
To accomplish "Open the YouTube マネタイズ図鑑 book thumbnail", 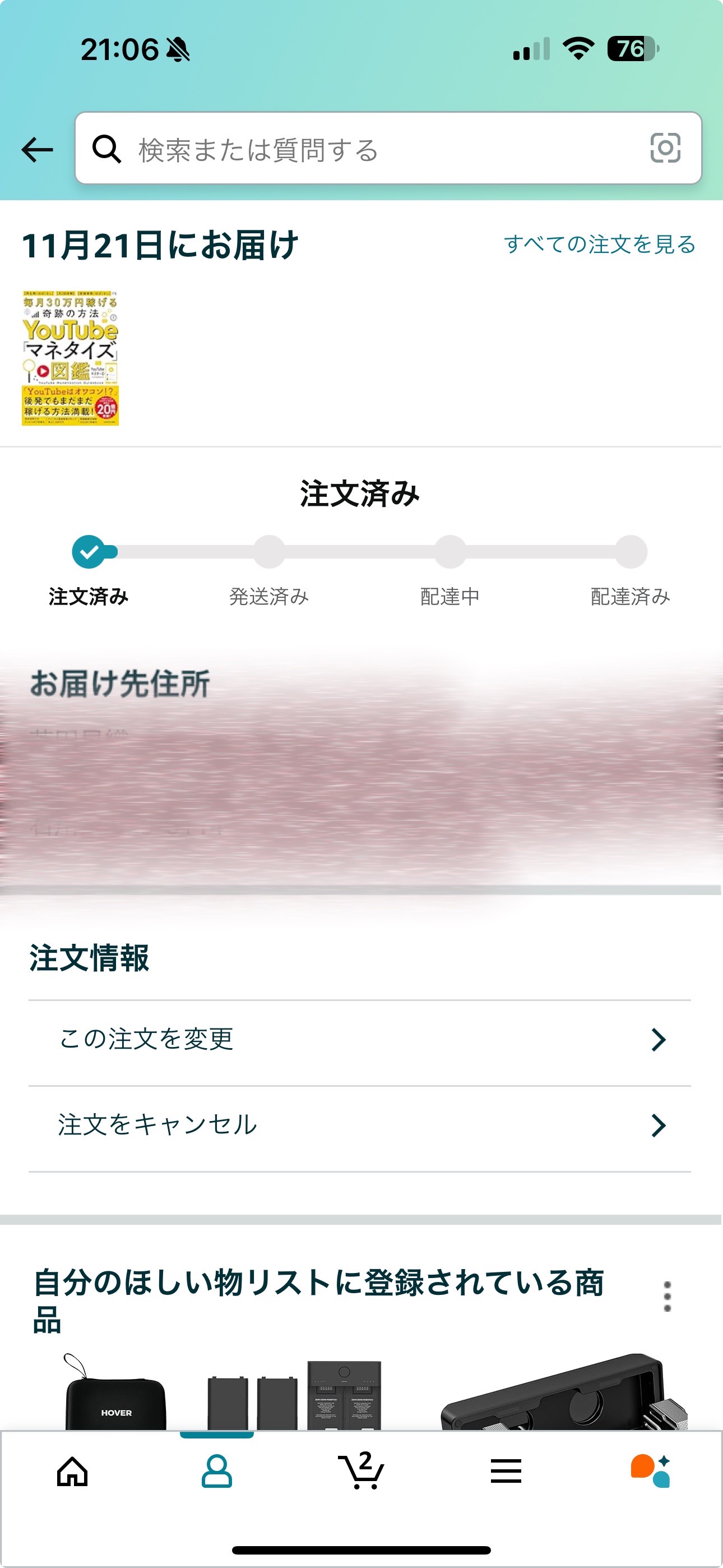I will click(x=70, y=358).
